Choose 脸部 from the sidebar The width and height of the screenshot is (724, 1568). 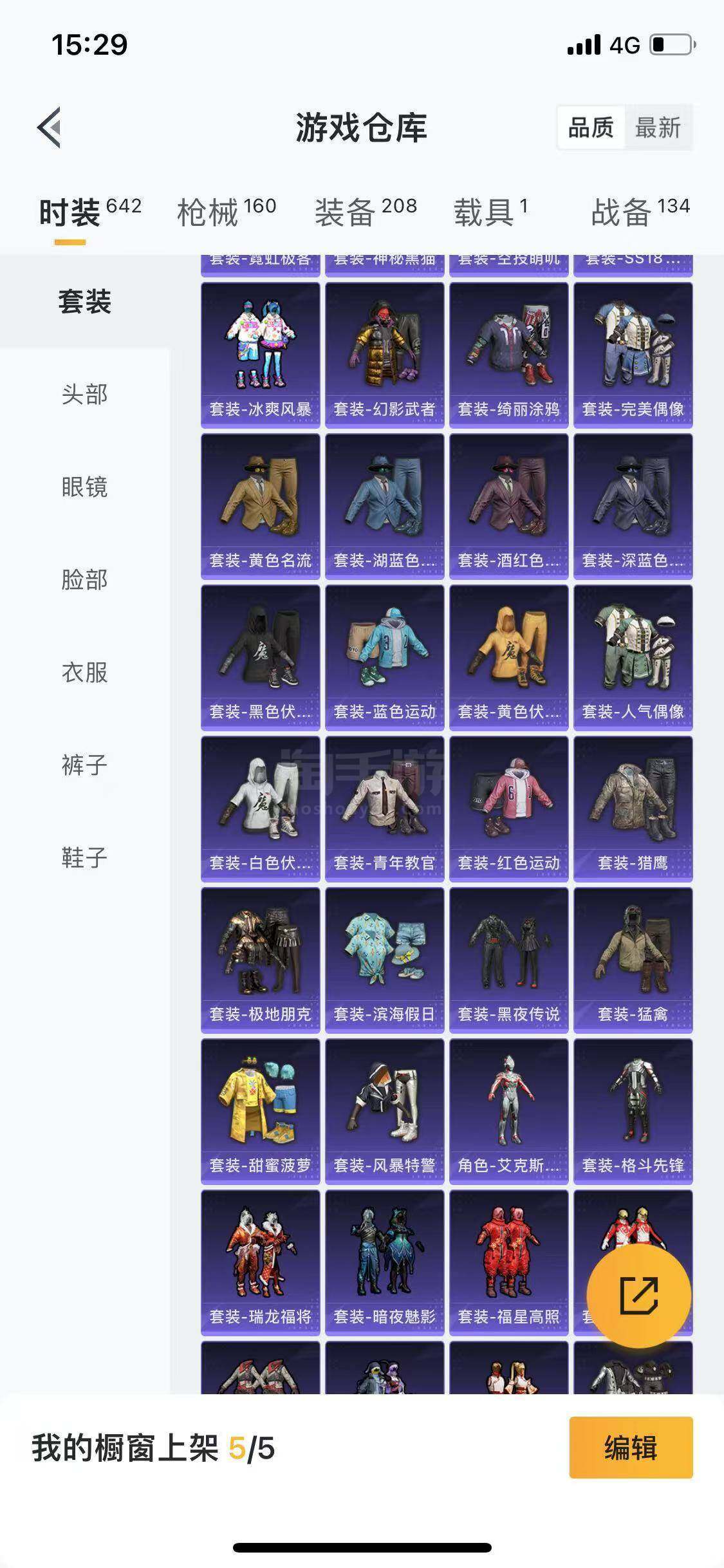pos(84,579)
